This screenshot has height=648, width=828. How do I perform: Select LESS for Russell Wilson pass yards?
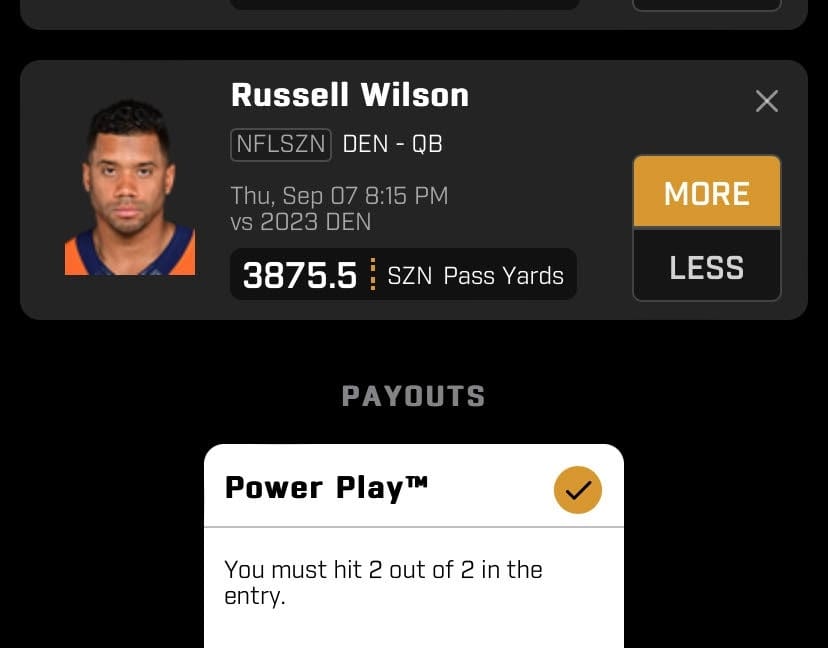coord(706,267)
